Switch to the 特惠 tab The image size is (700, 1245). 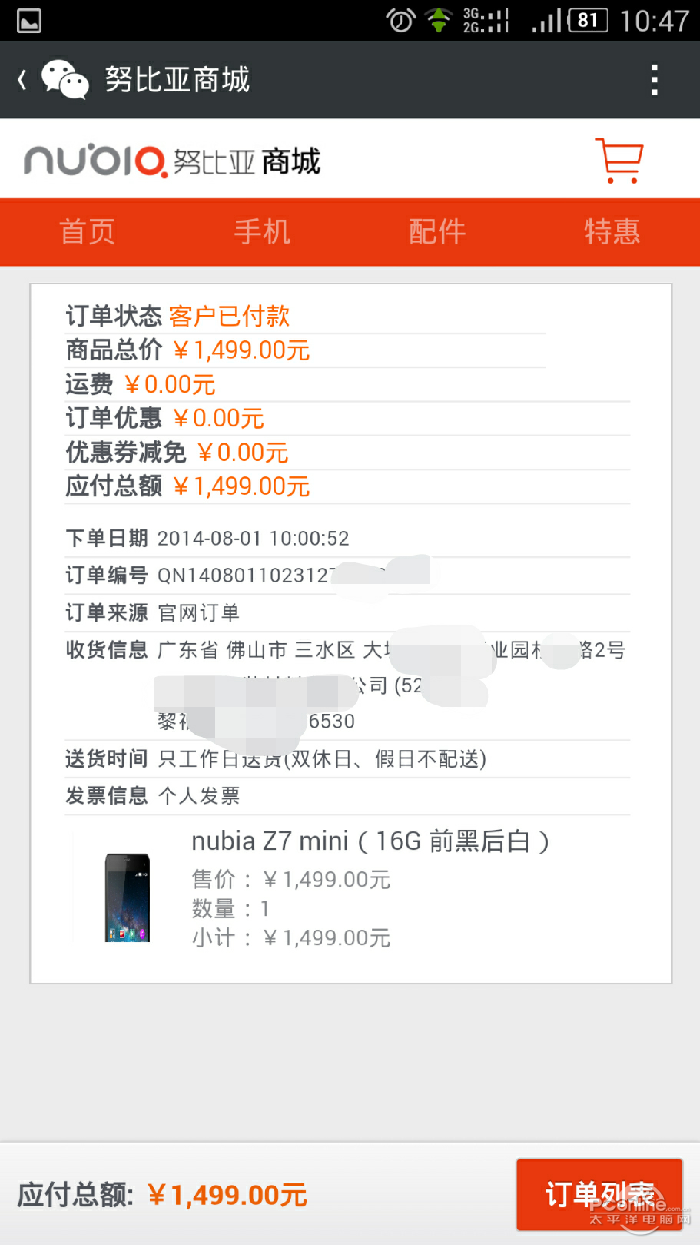(x=611, y=232)
